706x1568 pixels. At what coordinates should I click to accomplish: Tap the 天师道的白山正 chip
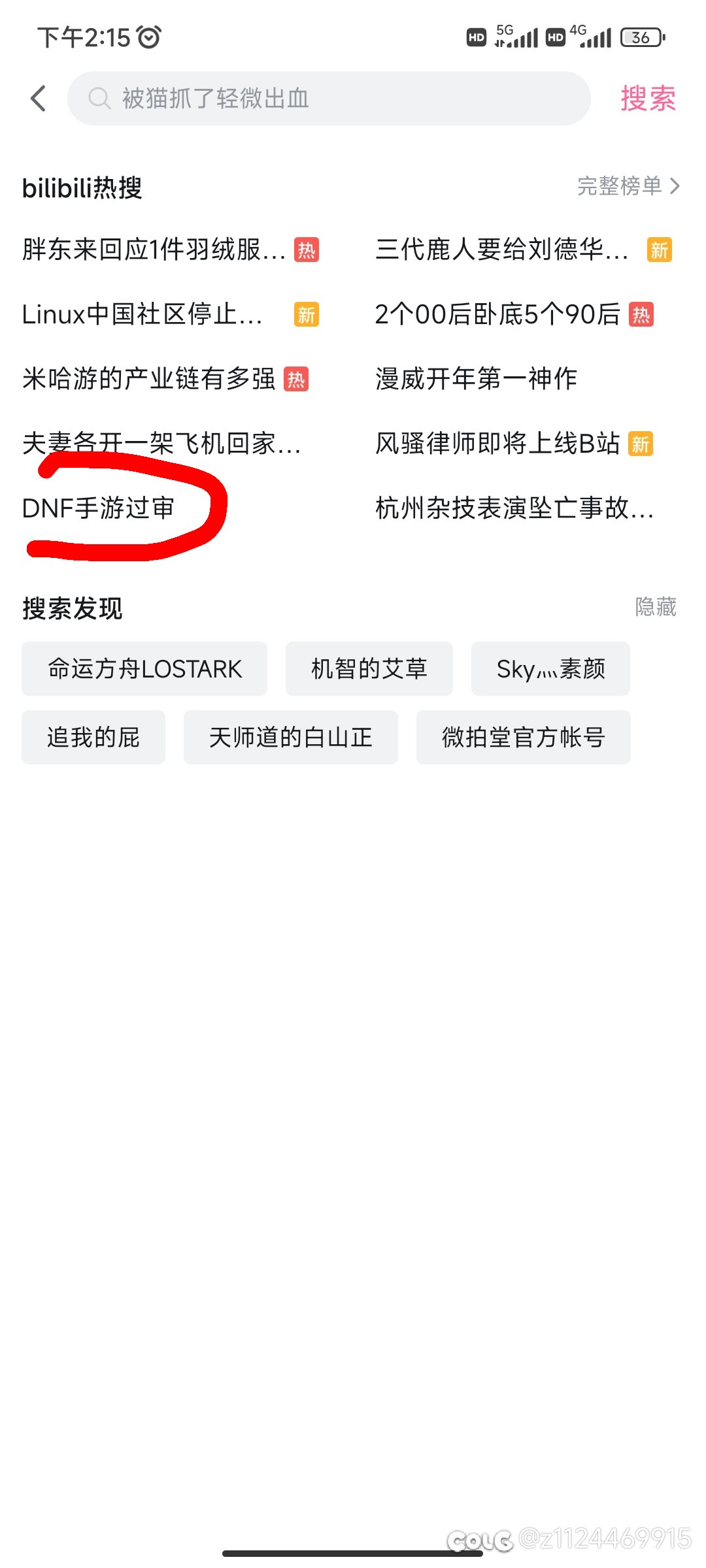coord(290,738)
